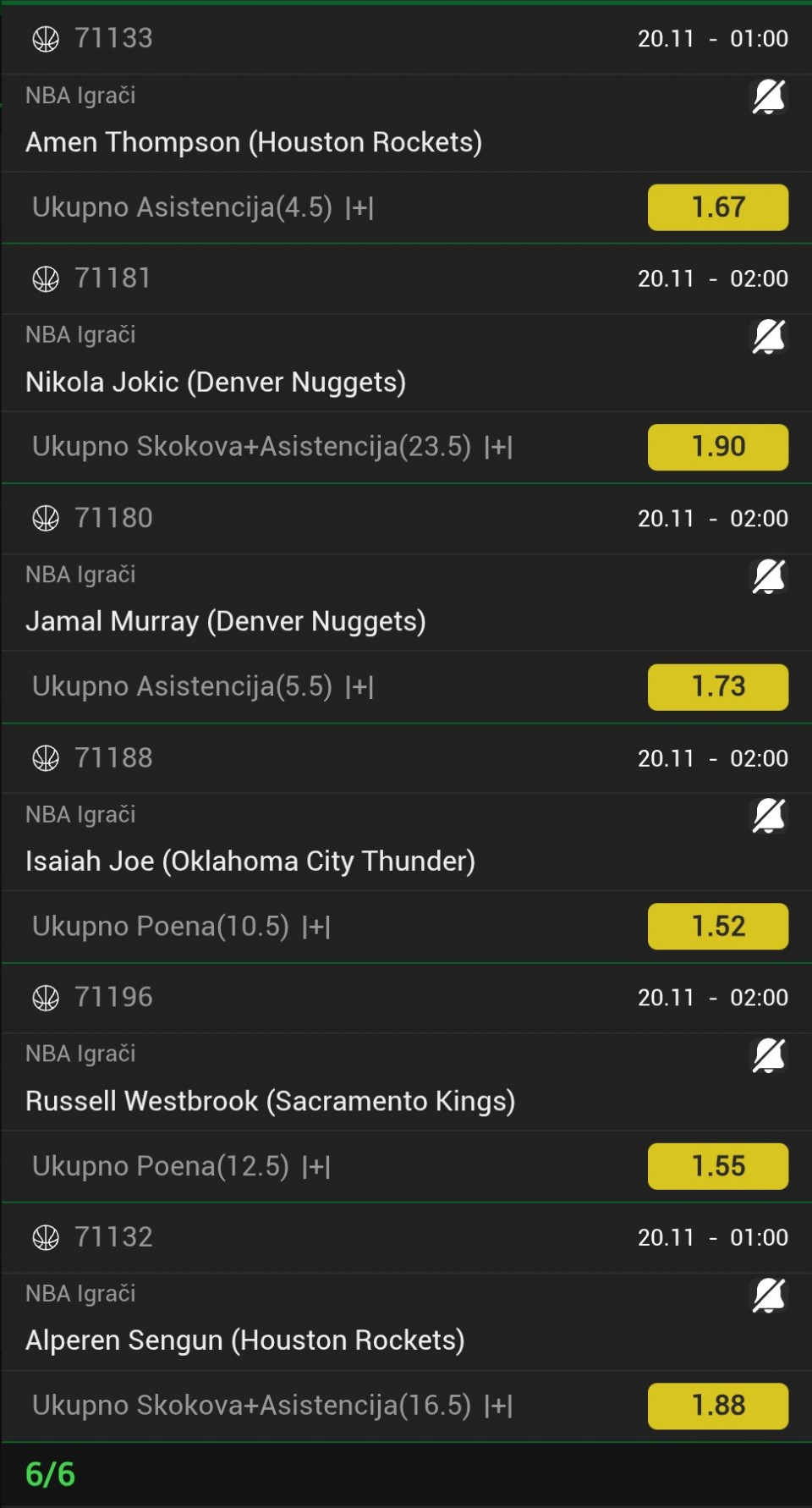Open Jamal Murray (Denver Nuggets) event

226,622
